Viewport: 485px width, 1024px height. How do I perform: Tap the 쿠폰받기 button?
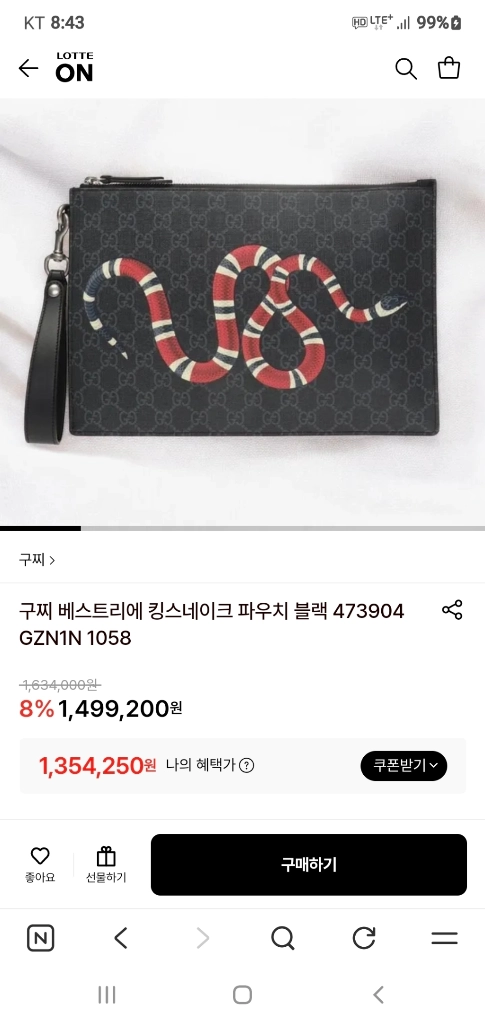[x=403, y=765]
